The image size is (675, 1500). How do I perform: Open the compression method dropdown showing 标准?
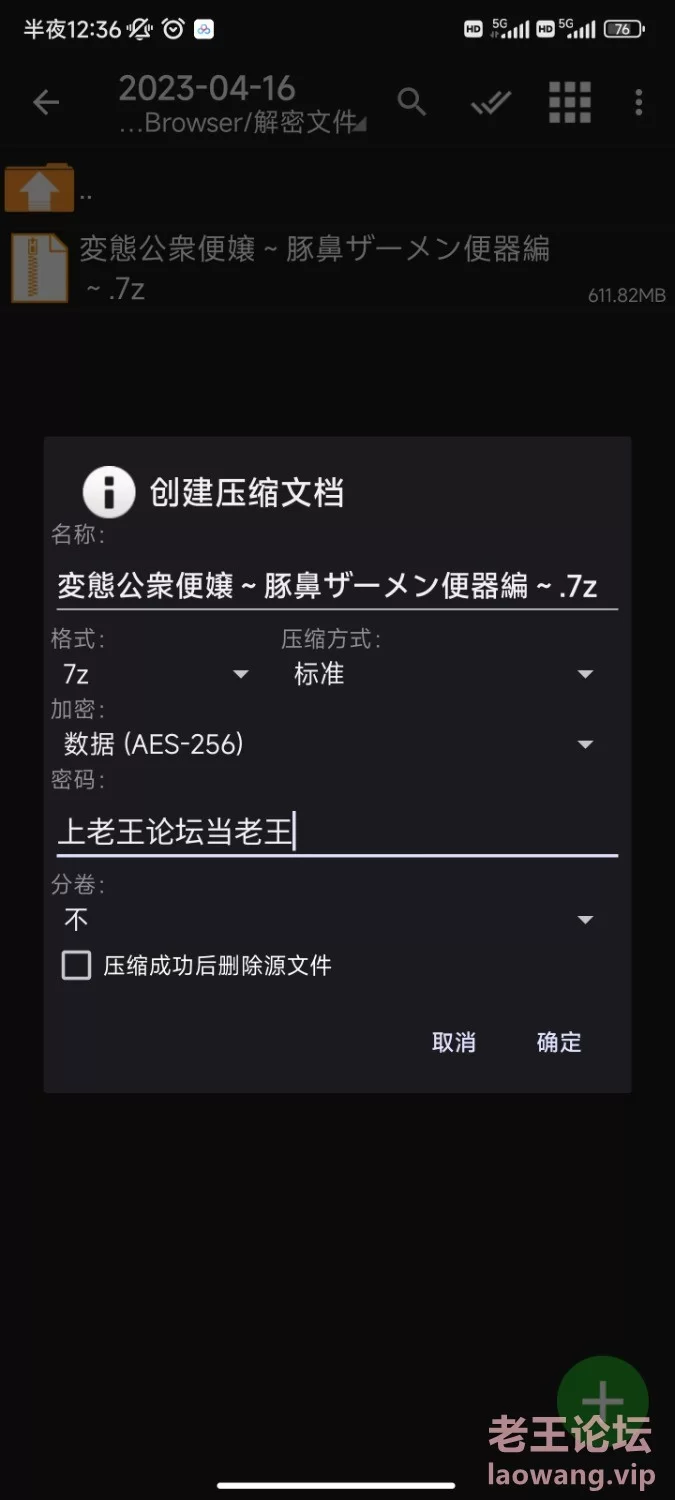tap(444, 675)
